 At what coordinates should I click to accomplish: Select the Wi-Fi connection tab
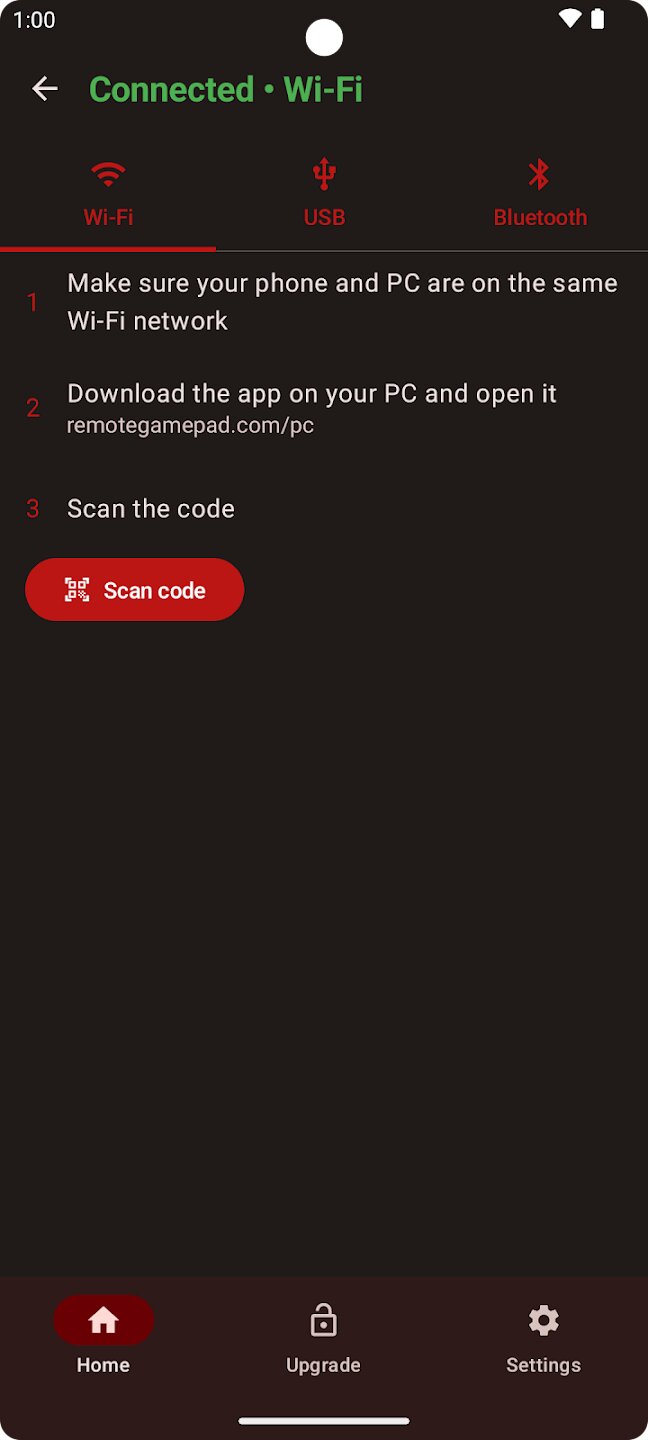108,195
